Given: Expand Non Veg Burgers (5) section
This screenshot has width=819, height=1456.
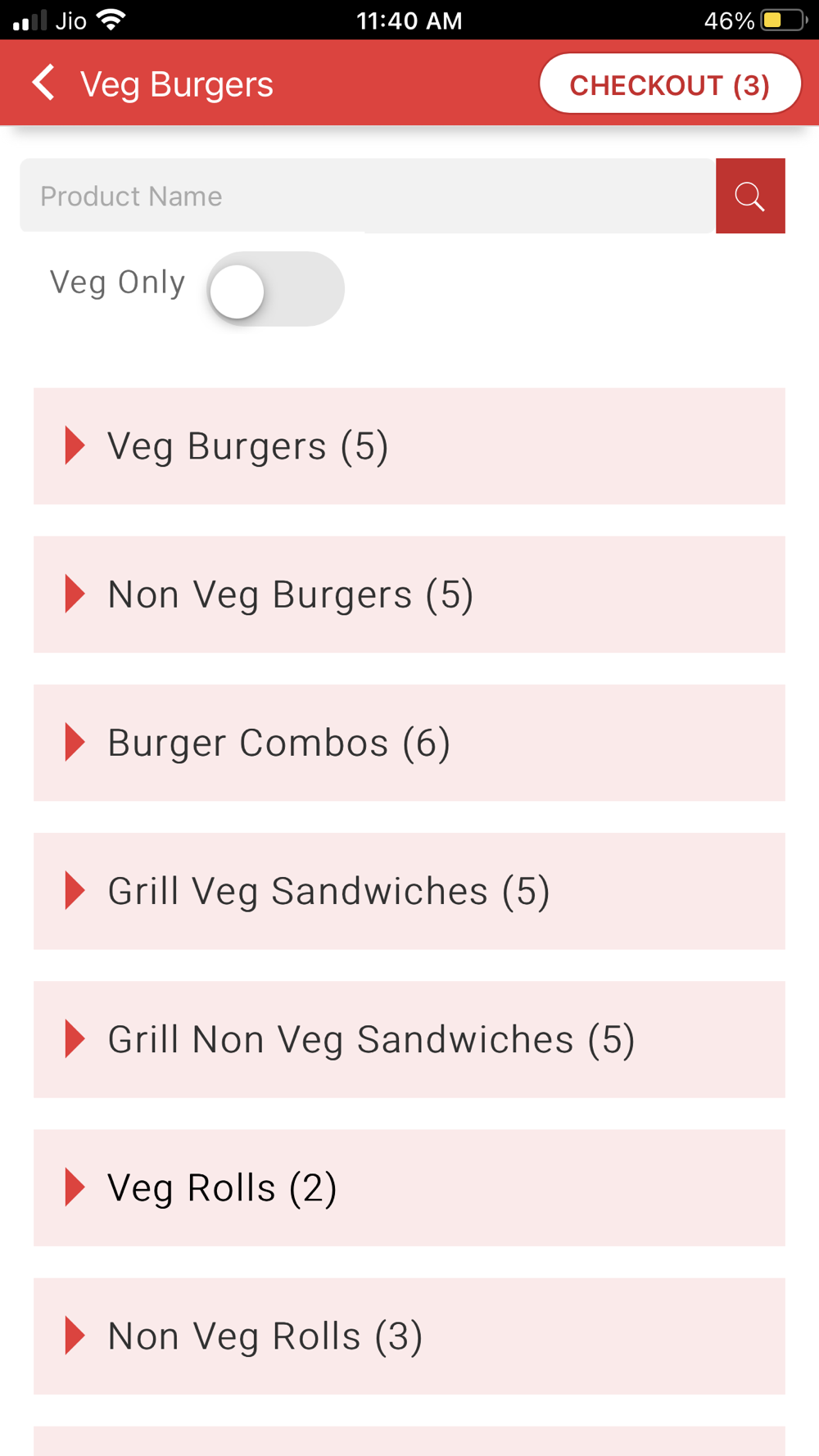Looking at the screenshot, I should pos(409,595).
